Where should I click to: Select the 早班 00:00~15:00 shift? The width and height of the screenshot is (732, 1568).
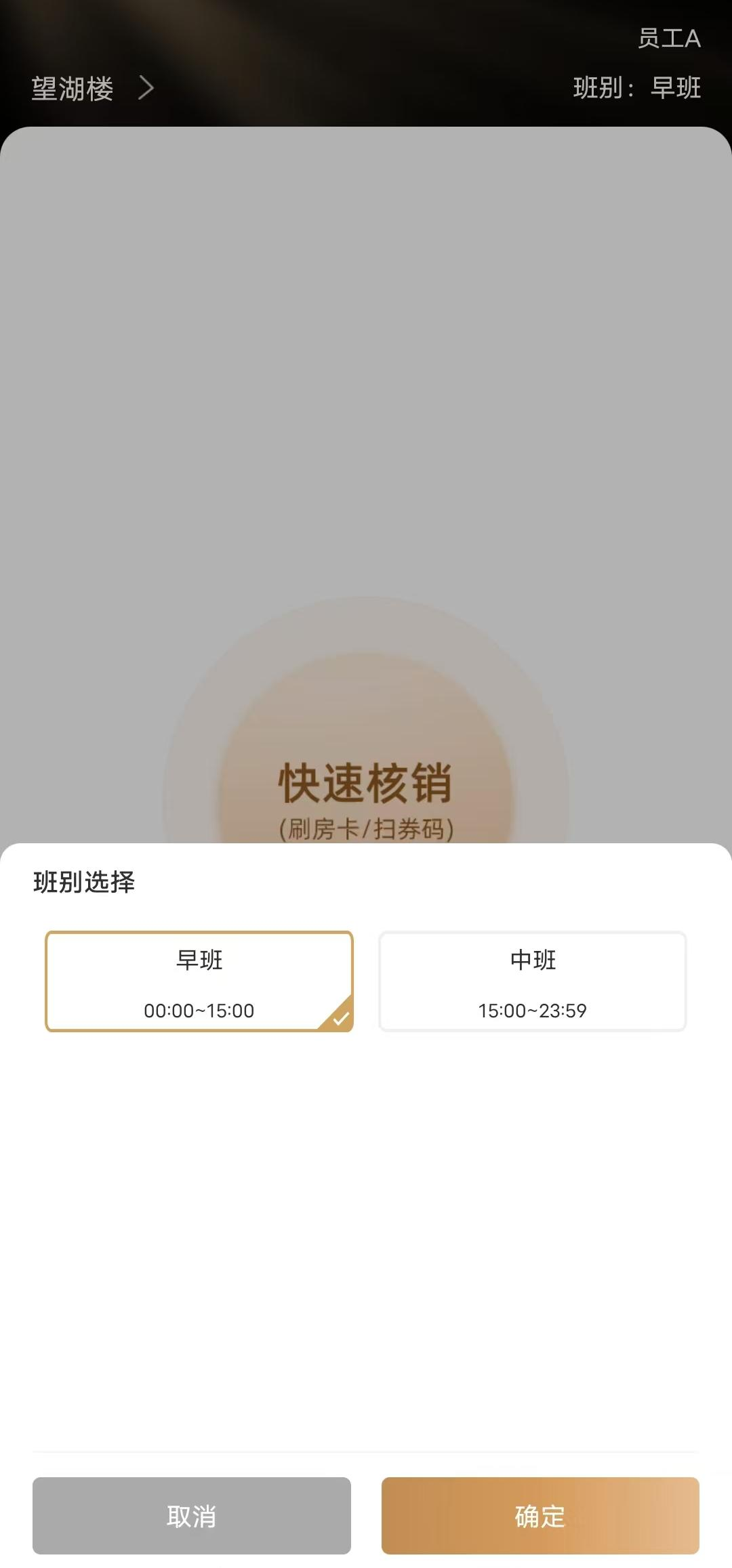point(199,981)
